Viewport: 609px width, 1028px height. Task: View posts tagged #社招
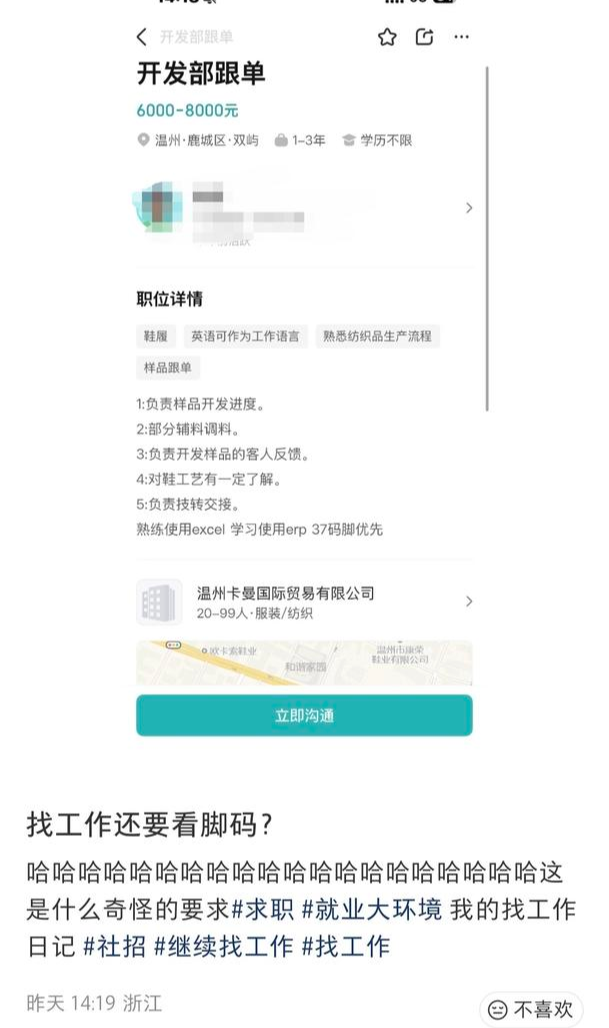pyautogui.click(x=112, y=945)
